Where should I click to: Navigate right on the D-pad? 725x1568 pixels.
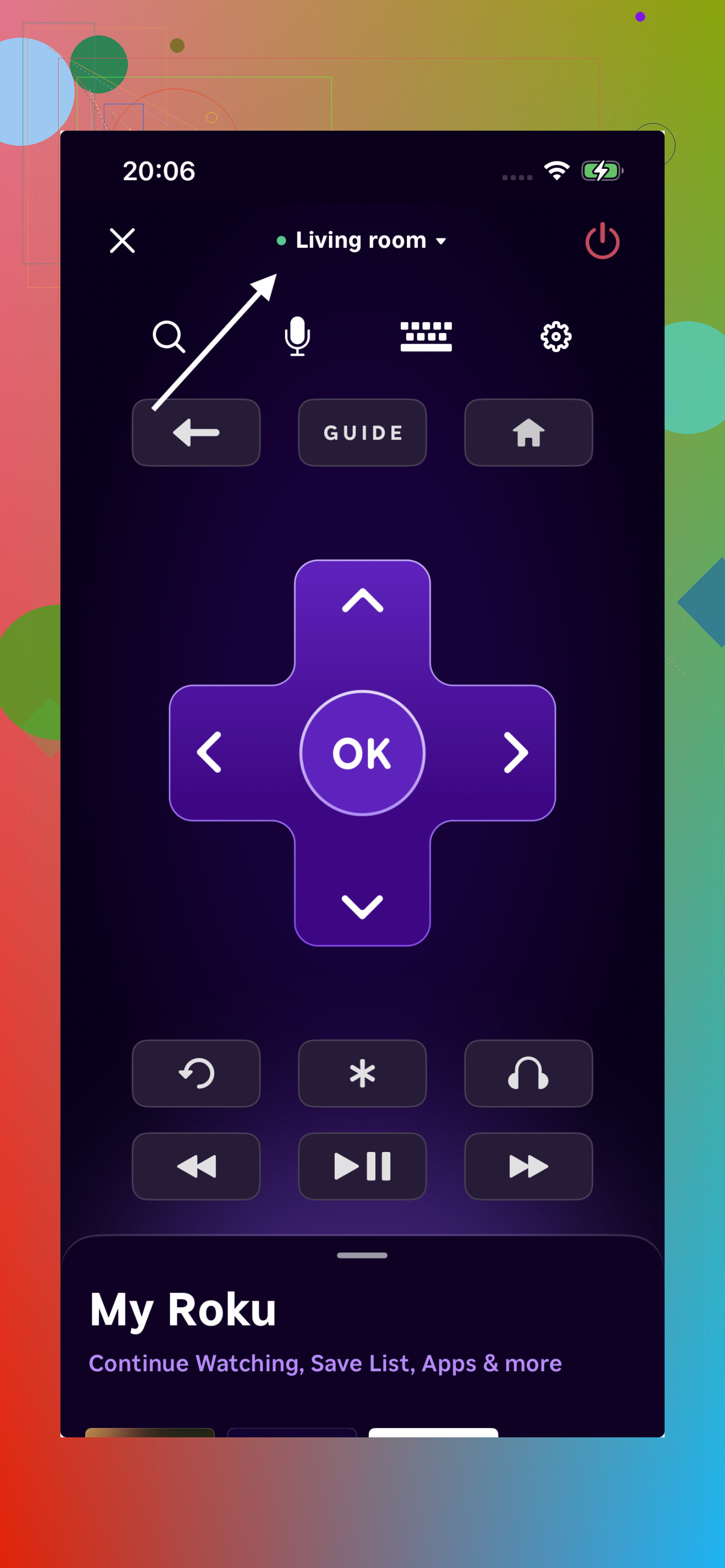[515, 753]
